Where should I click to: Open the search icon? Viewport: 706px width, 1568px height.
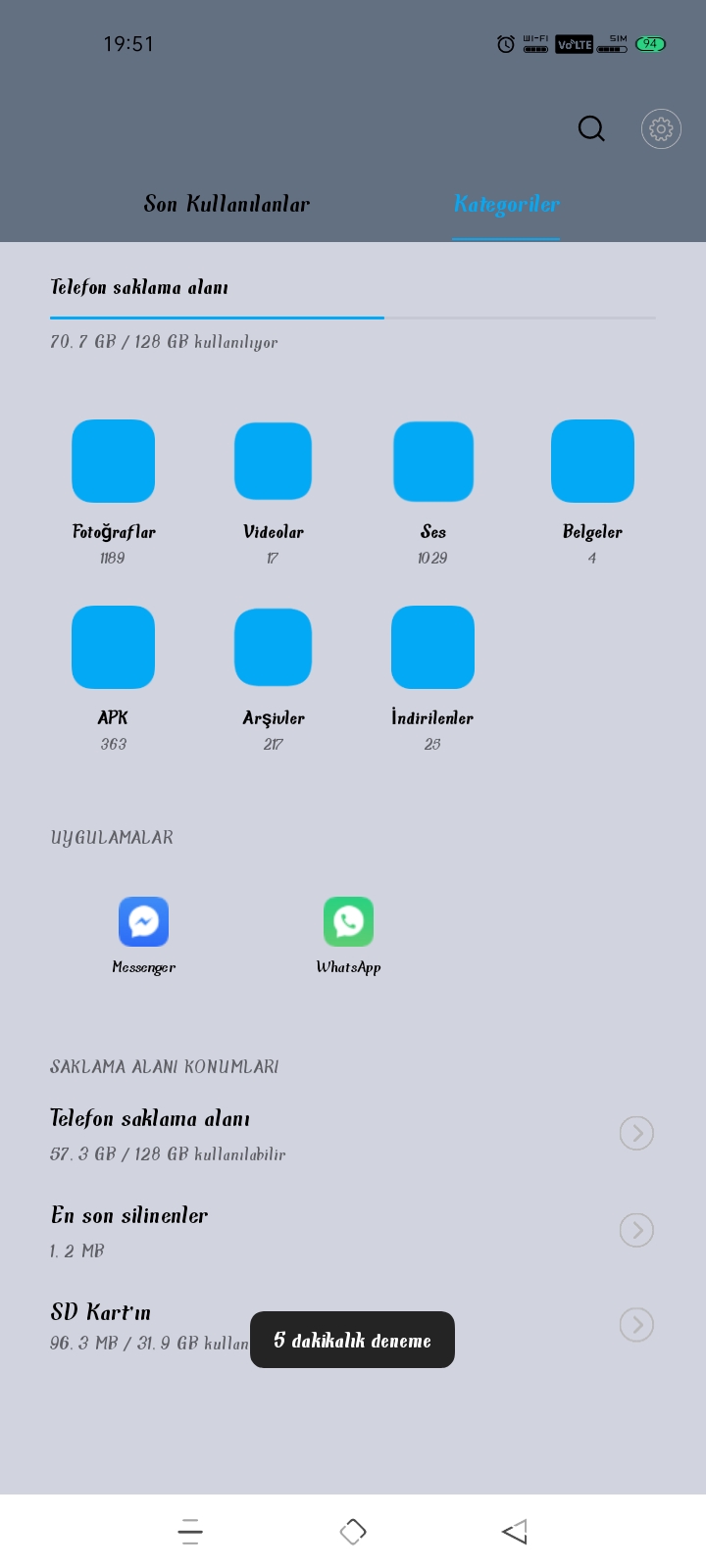pyautogui.click(x=591, y=128)
